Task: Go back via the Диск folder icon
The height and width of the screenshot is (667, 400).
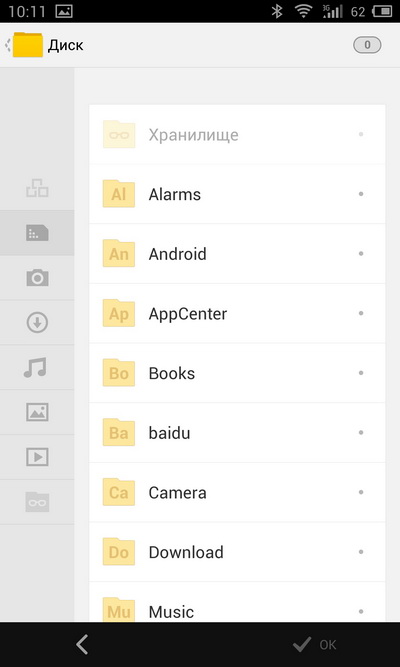Action: (x=28, y=45)
